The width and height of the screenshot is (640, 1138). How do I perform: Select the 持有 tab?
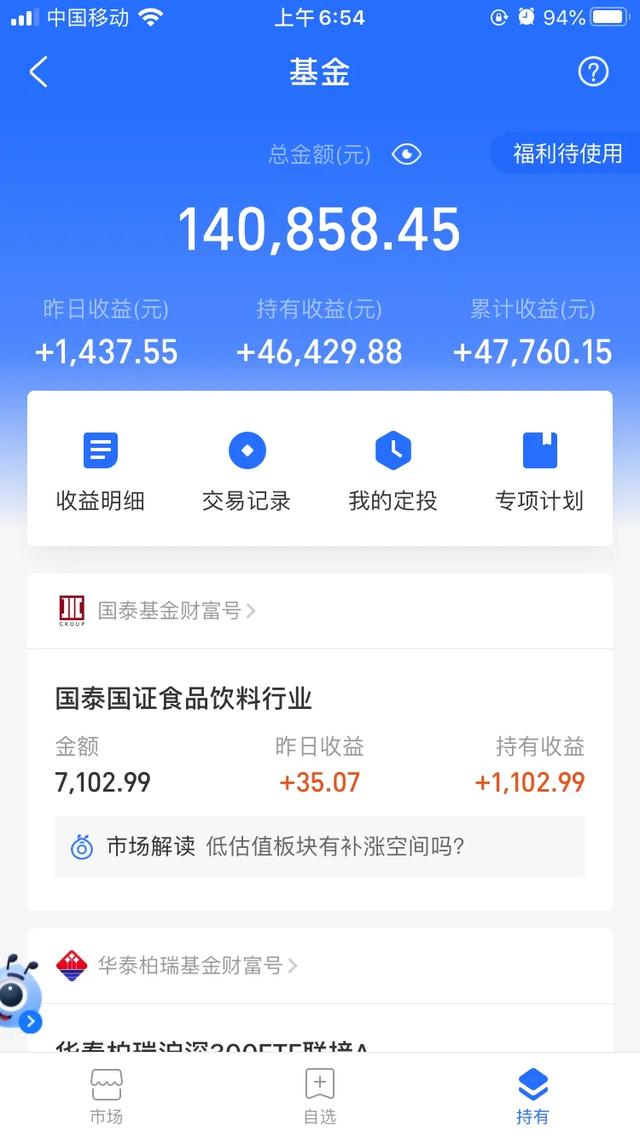coord(532,1096)
